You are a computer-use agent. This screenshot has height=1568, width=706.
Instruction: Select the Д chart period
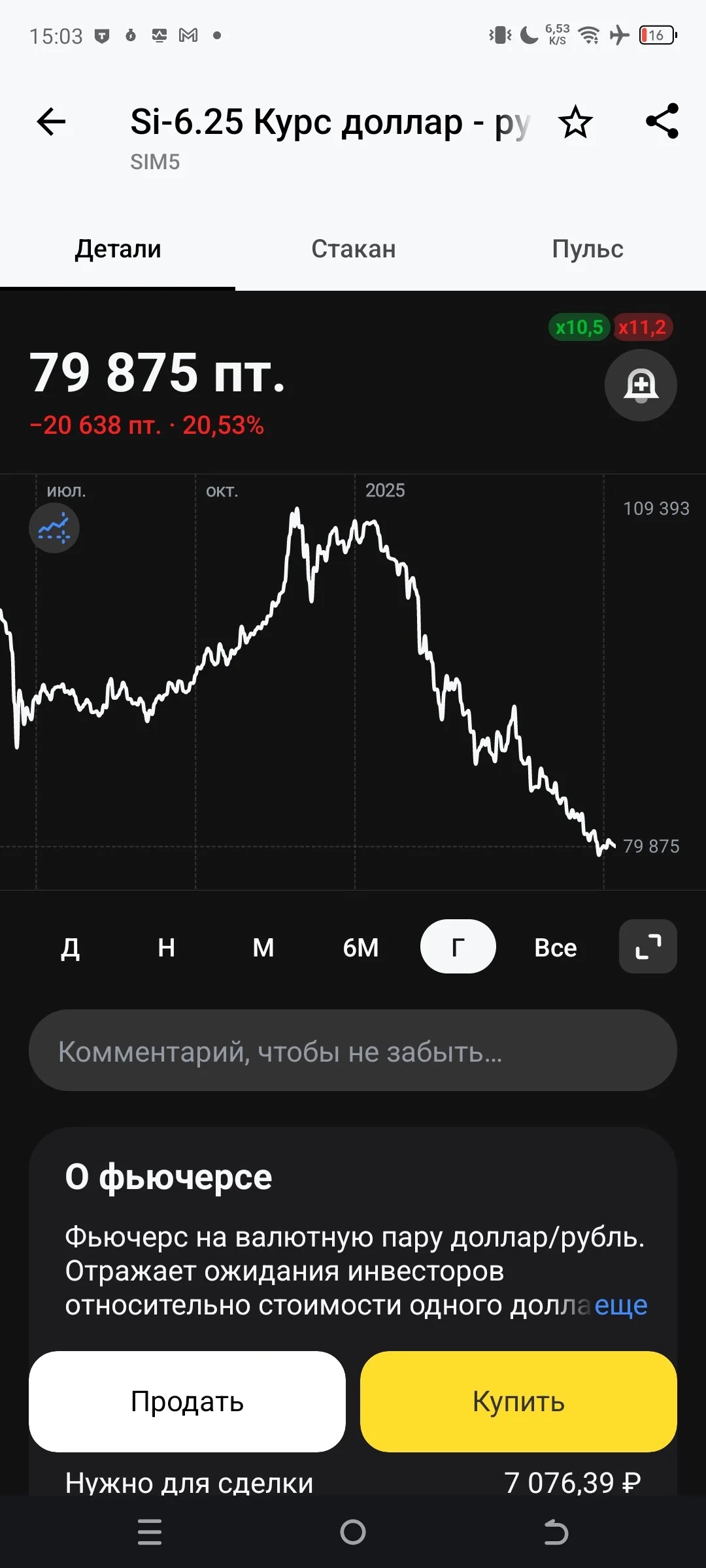pos(70,947)
